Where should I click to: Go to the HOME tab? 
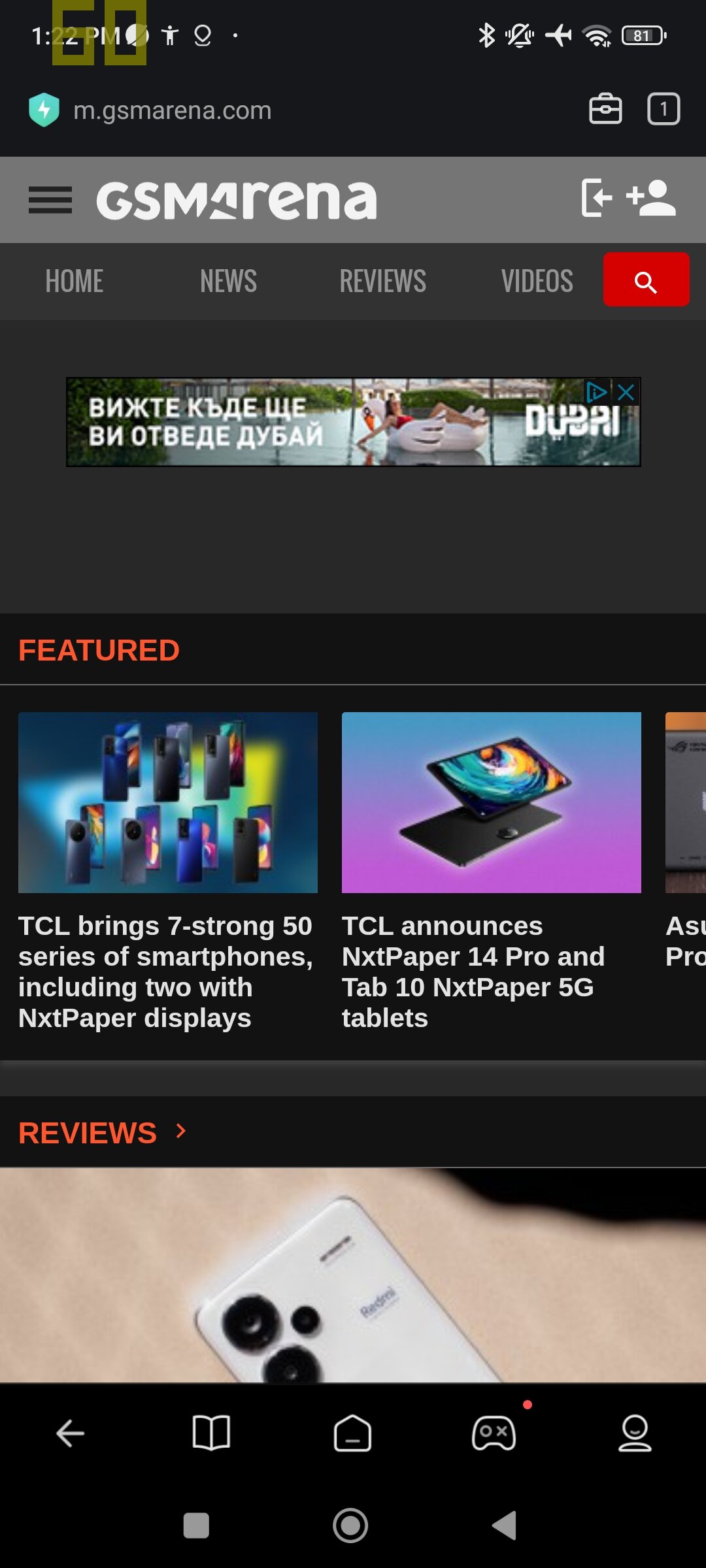coord(74,282)
